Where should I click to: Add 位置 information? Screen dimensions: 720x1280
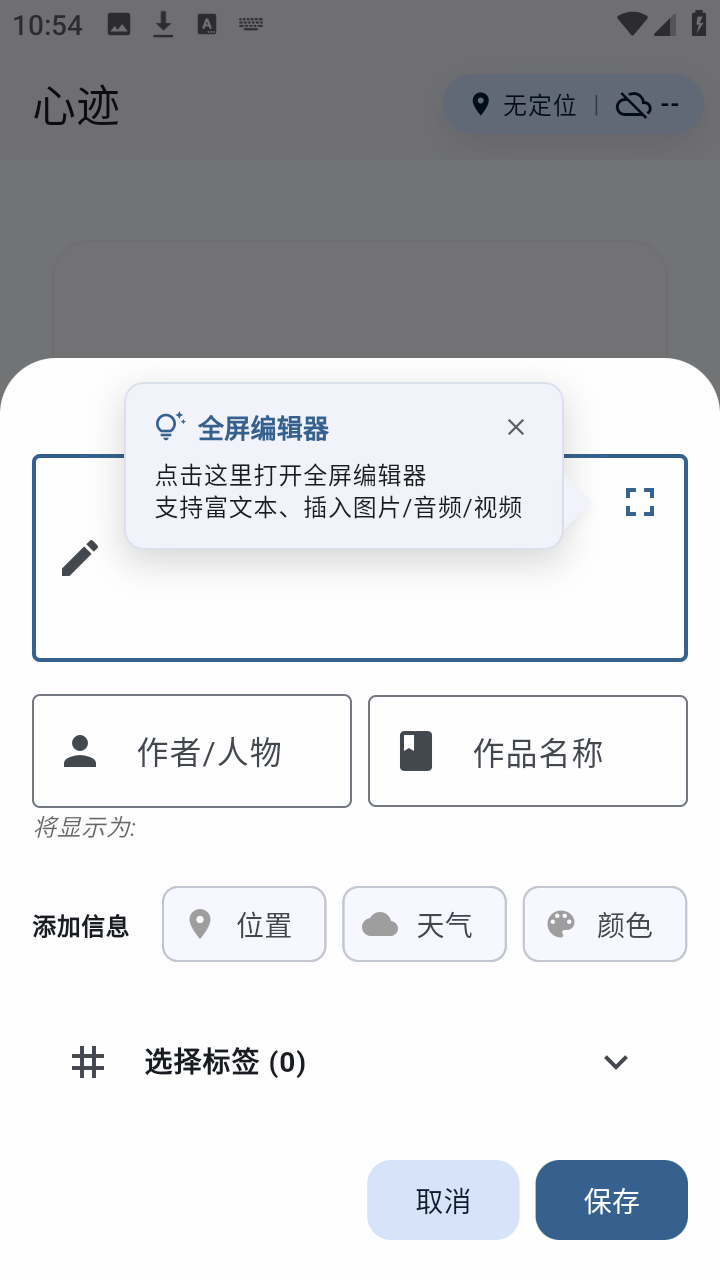click(x=244, y=924)
